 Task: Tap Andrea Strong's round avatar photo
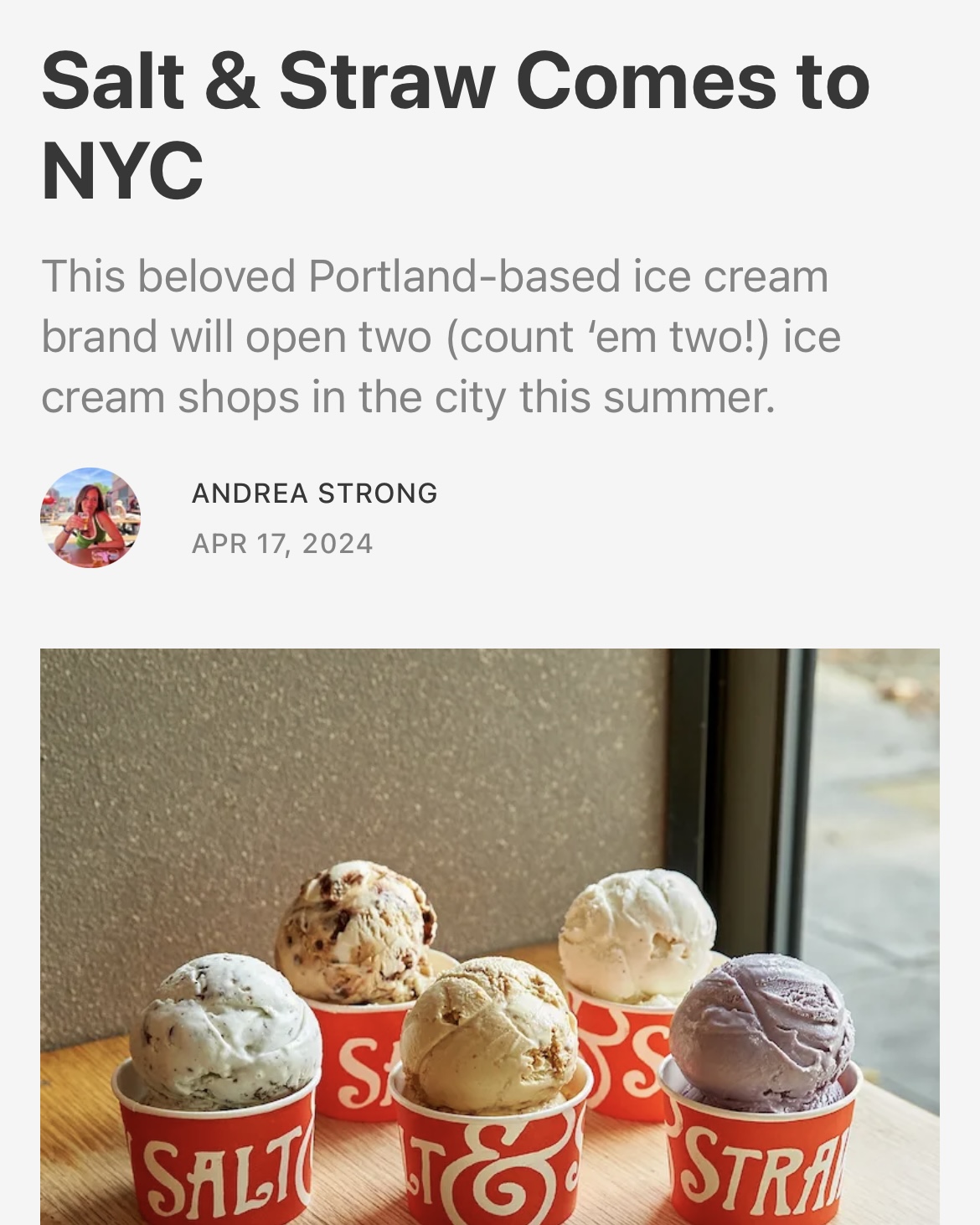[x=90, y=518]
